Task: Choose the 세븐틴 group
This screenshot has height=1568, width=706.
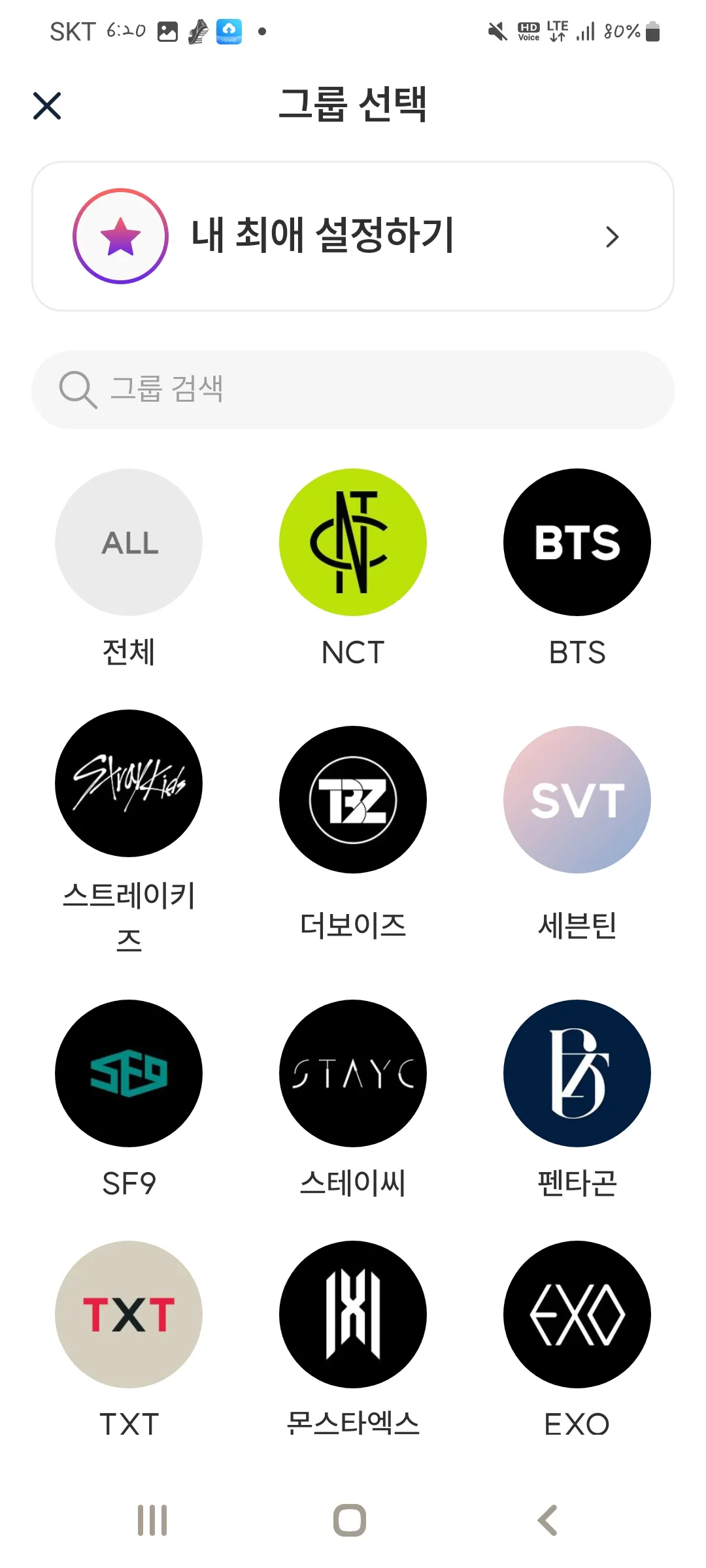Action: (x=577, y=800)
